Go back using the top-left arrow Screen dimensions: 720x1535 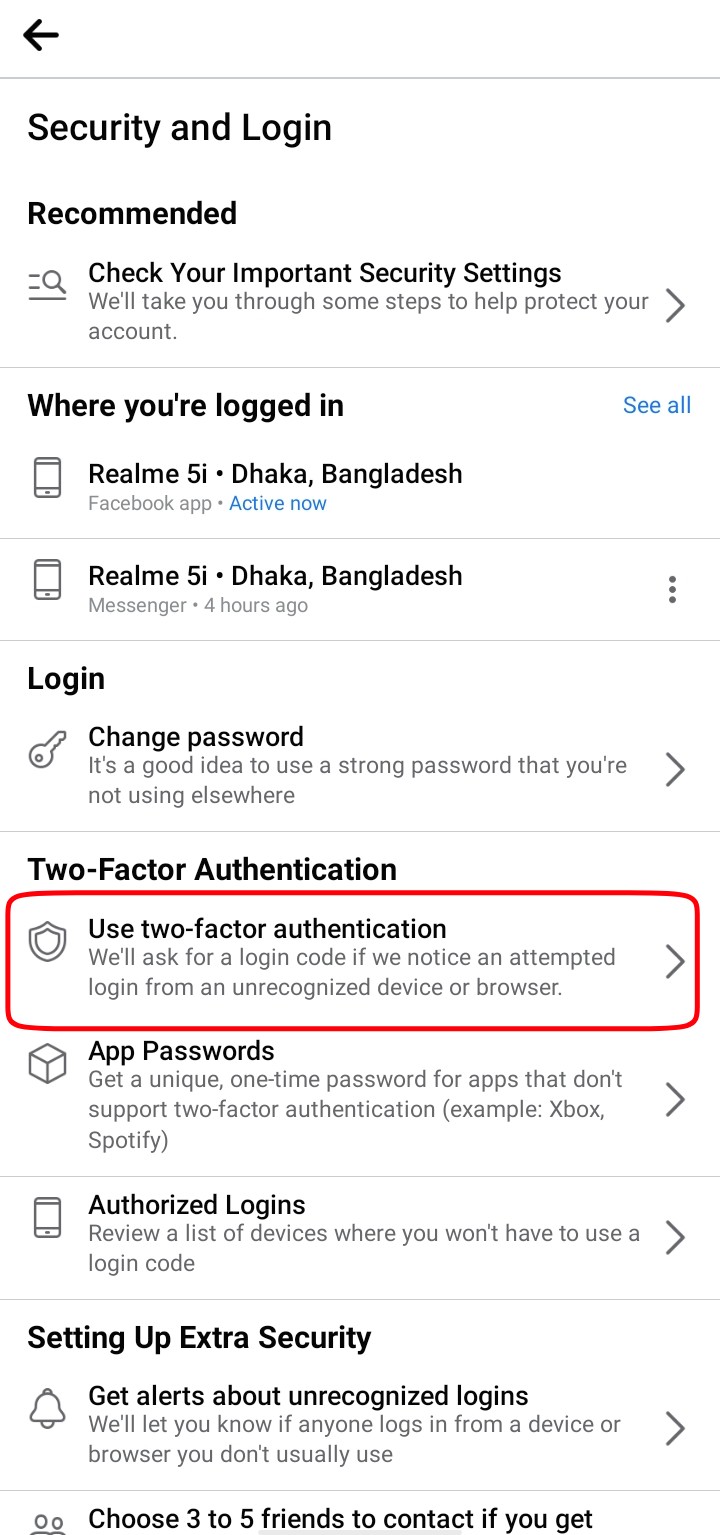coord(41,36)
